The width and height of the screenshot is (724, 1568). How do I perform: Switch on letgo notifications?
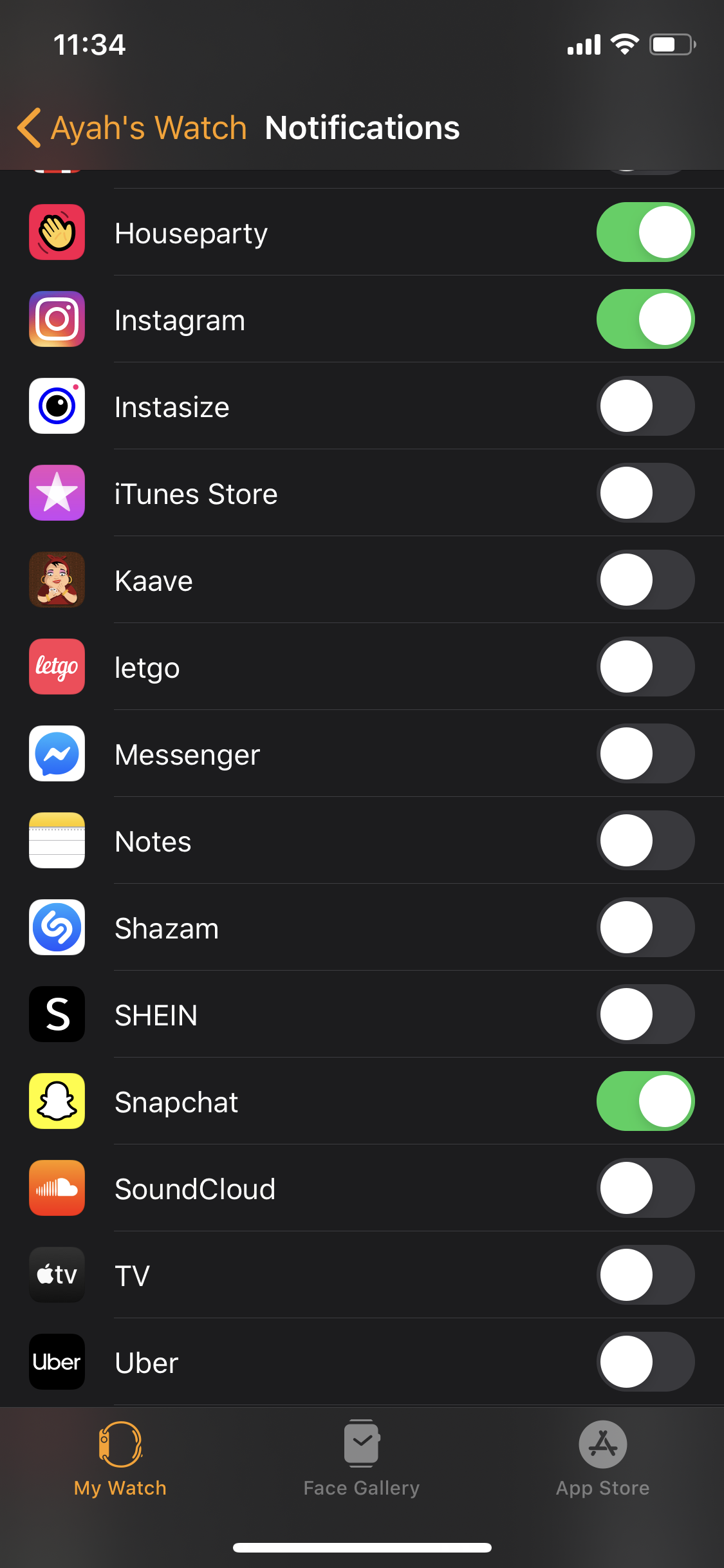click(645, 667)
